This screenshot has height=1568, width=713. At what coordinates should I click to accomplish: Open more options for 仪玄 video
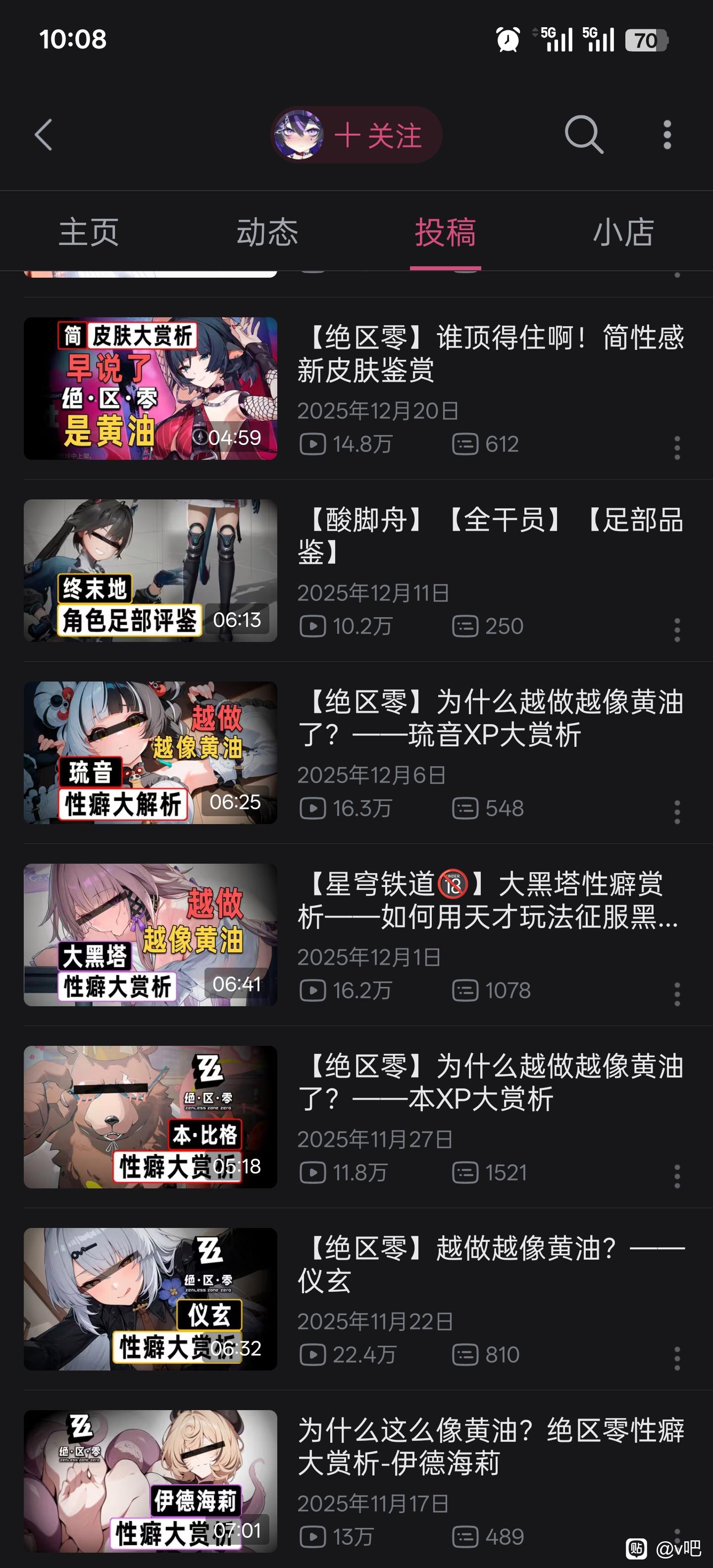point(677,1358)
